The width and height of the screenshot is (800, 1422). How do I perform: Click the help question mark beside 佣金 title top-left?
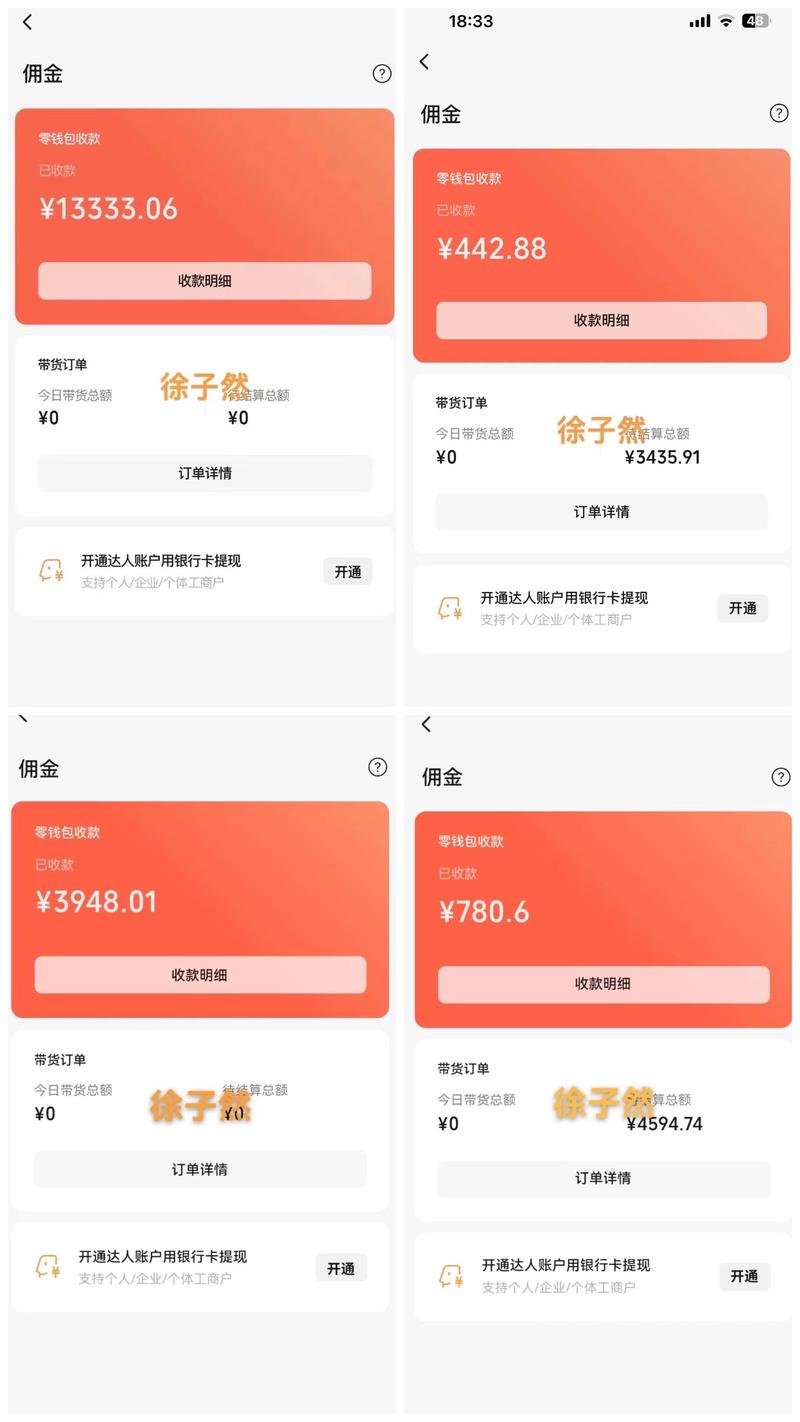pos(380,73)
